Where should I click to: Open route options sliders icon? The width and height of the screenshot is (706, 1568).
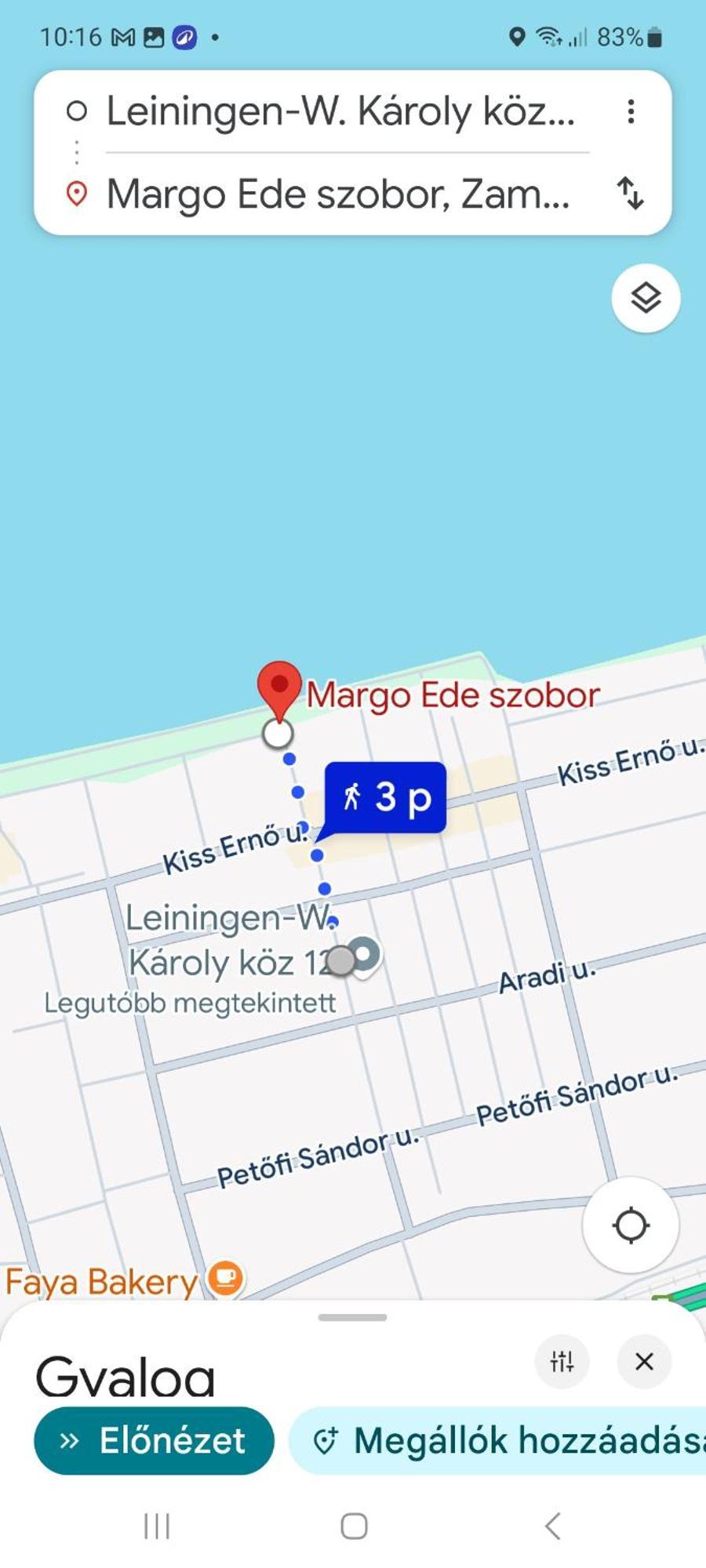pos(562,1362)
